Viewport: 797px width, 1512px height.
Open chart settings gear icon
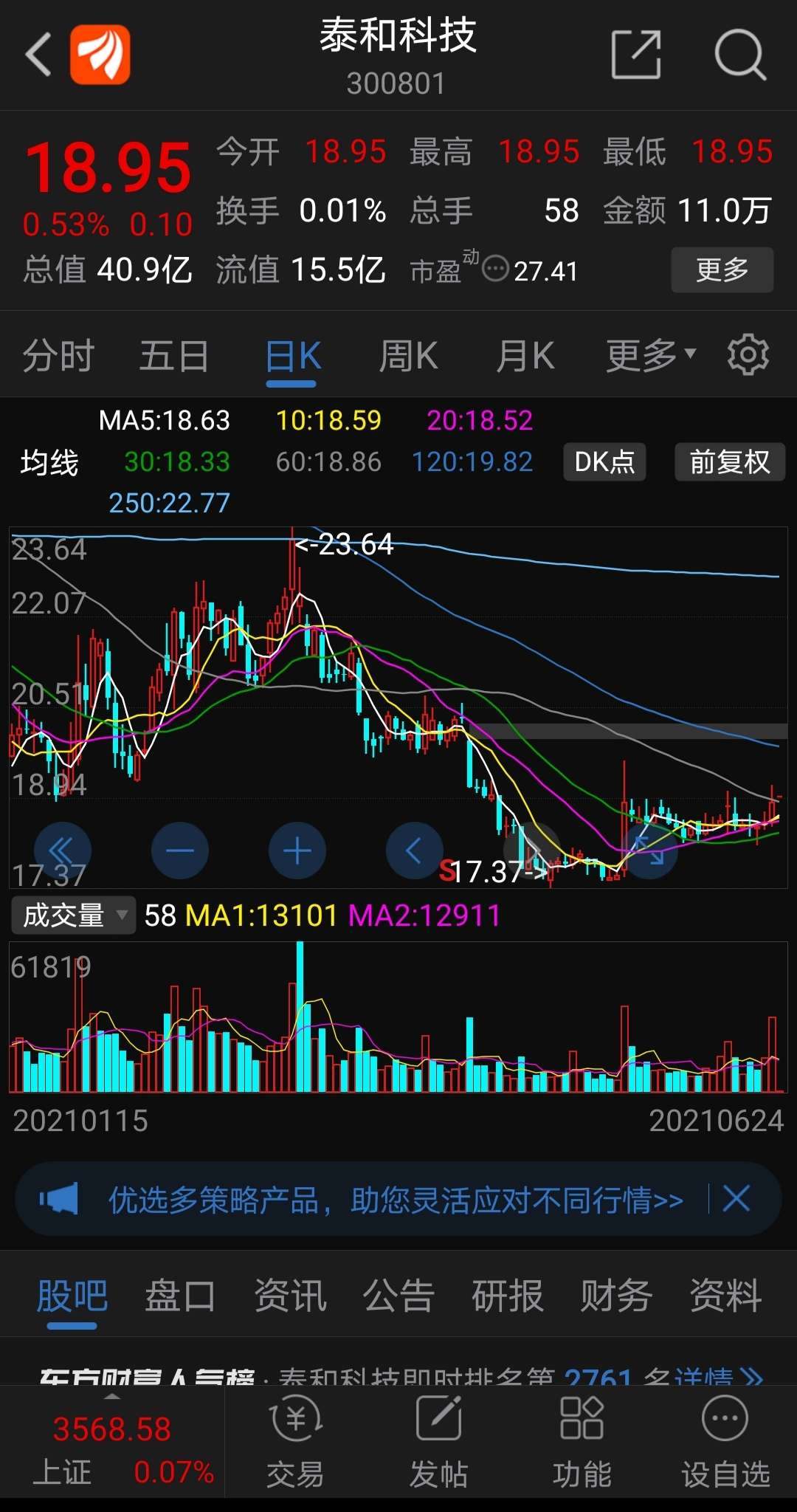point(748,354)
